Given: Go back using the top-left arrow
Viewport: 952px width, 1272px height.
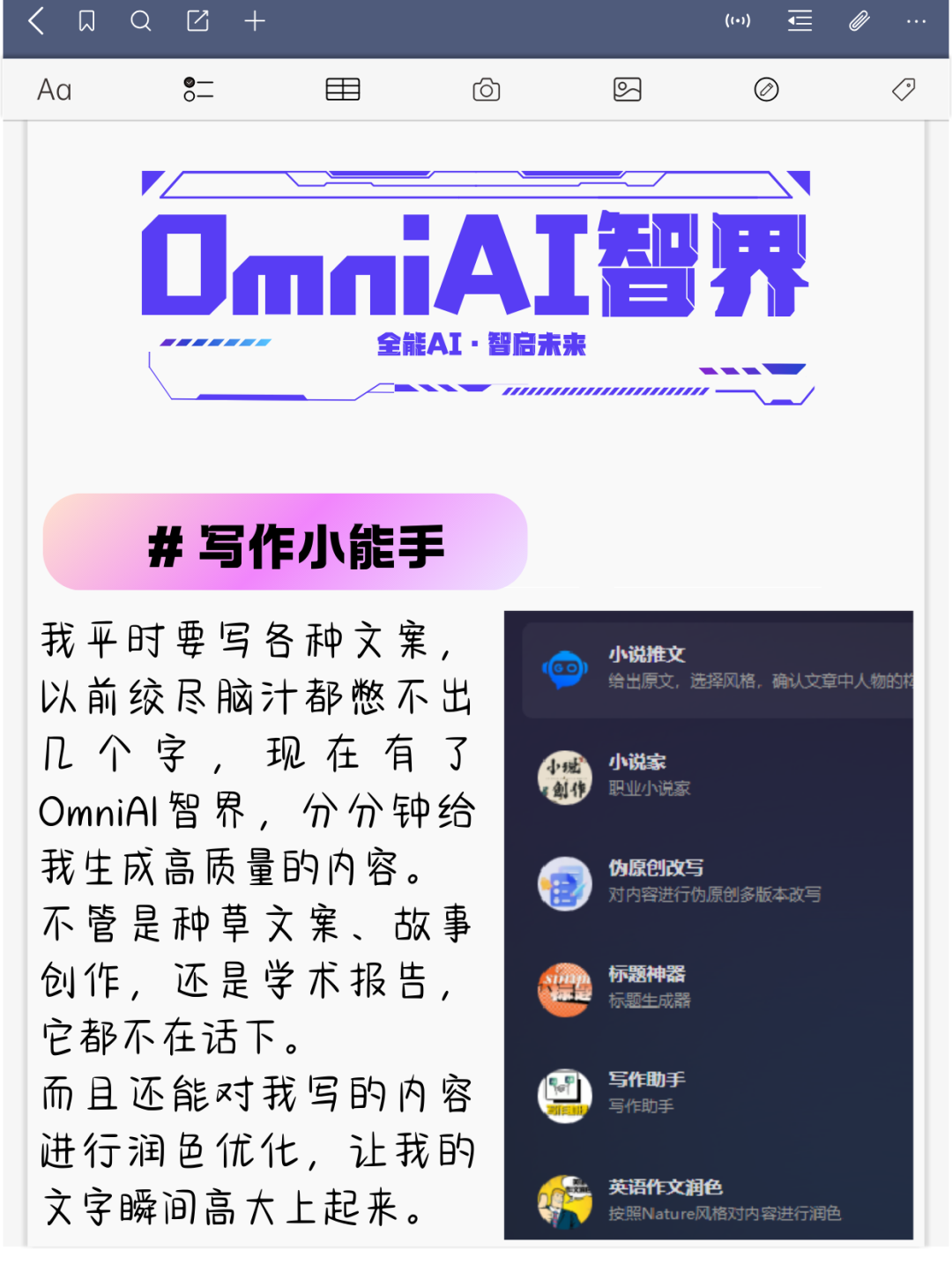Looking at the screenshot, I should coord(36,21).
